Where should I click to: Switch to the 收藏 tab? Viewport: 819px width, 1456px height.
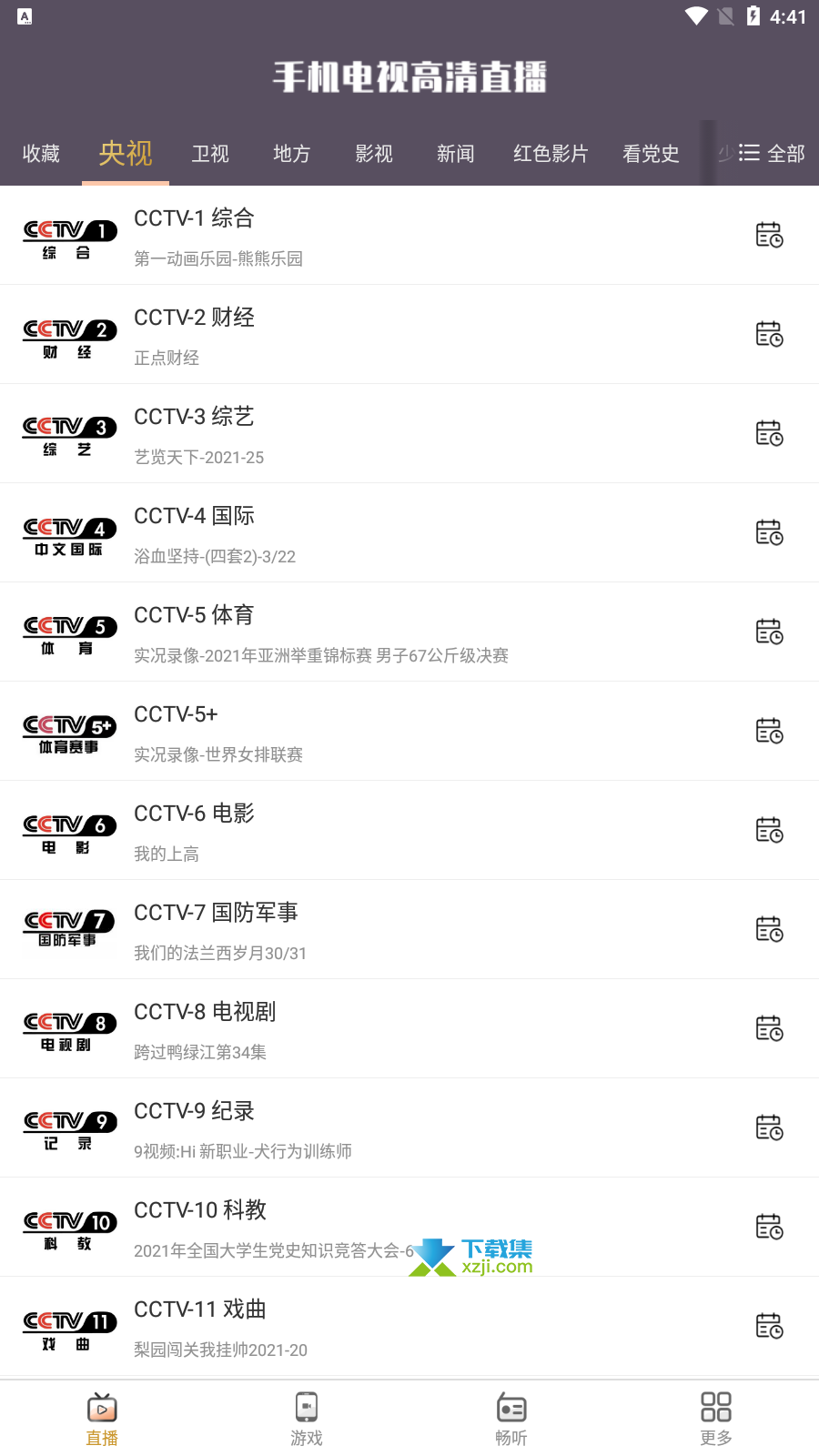pos(41,154)
